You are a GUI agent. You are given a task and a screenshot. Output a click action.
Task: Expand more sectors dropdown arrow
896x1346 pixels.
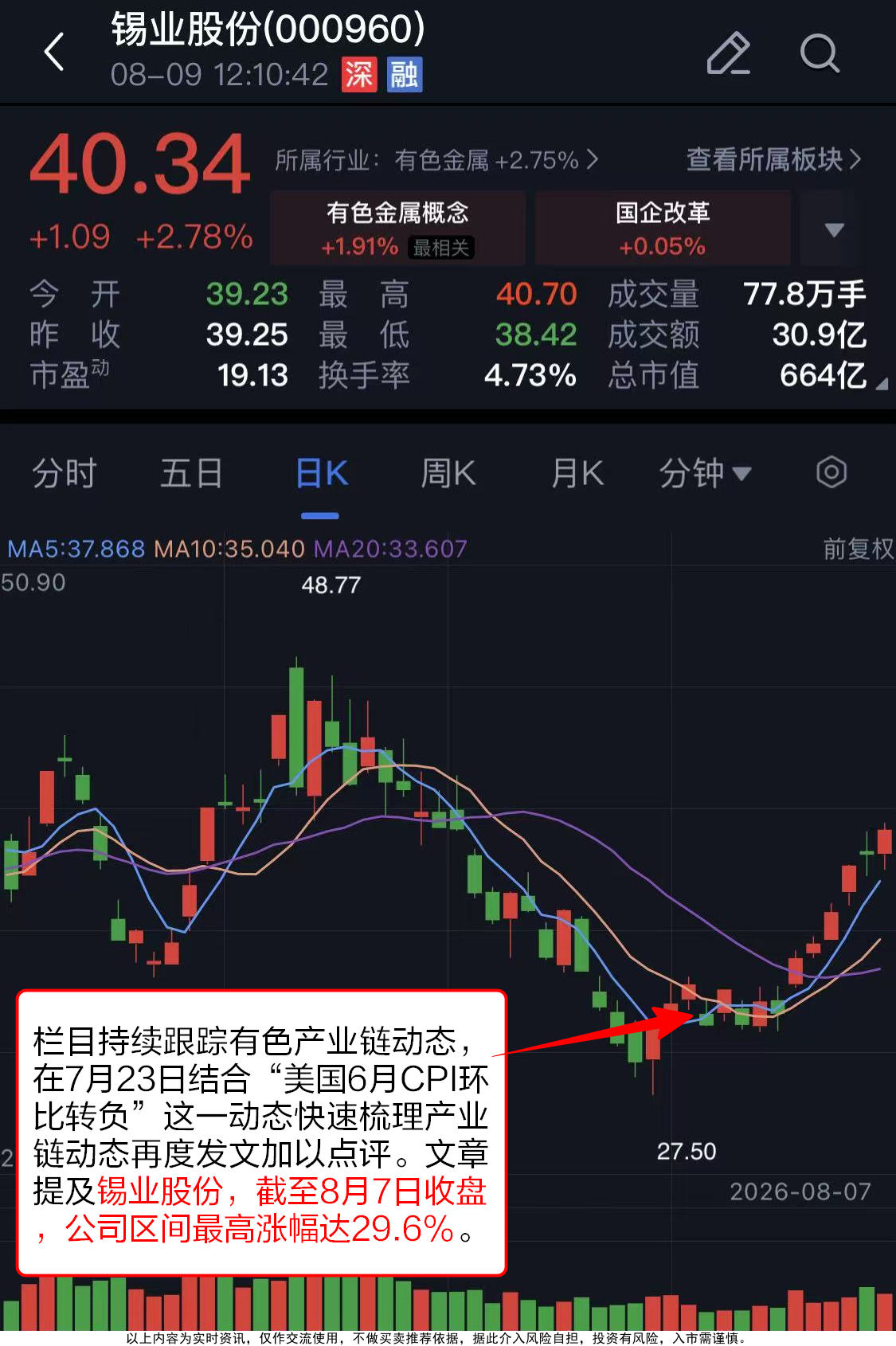pyautogui.click(x=833, y=229)
